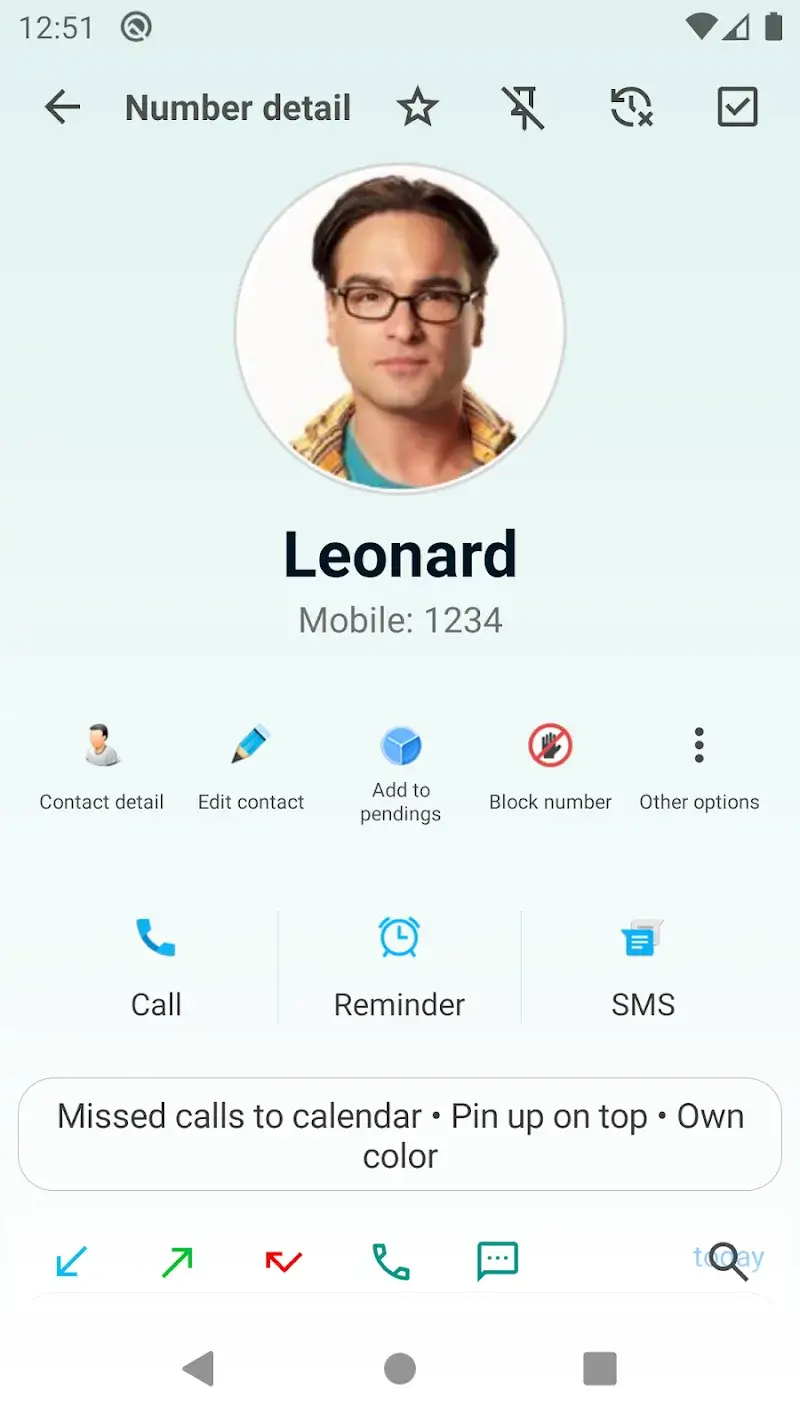Tap the checkmark select icon
800x1422 pixels.
pyautogui.click(x=738, y=107)
